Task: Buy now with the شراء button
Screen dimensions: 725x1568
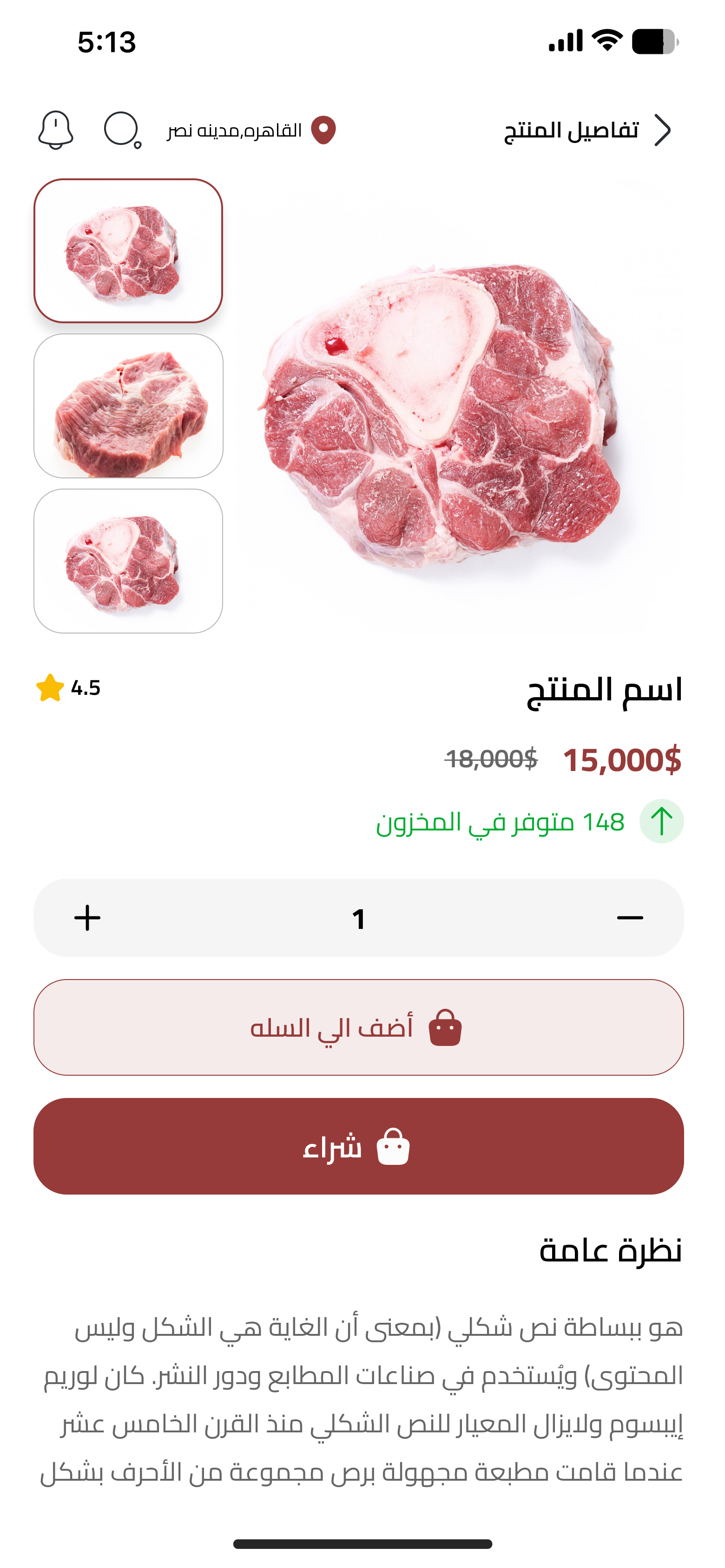Action: pos(358,1146)
